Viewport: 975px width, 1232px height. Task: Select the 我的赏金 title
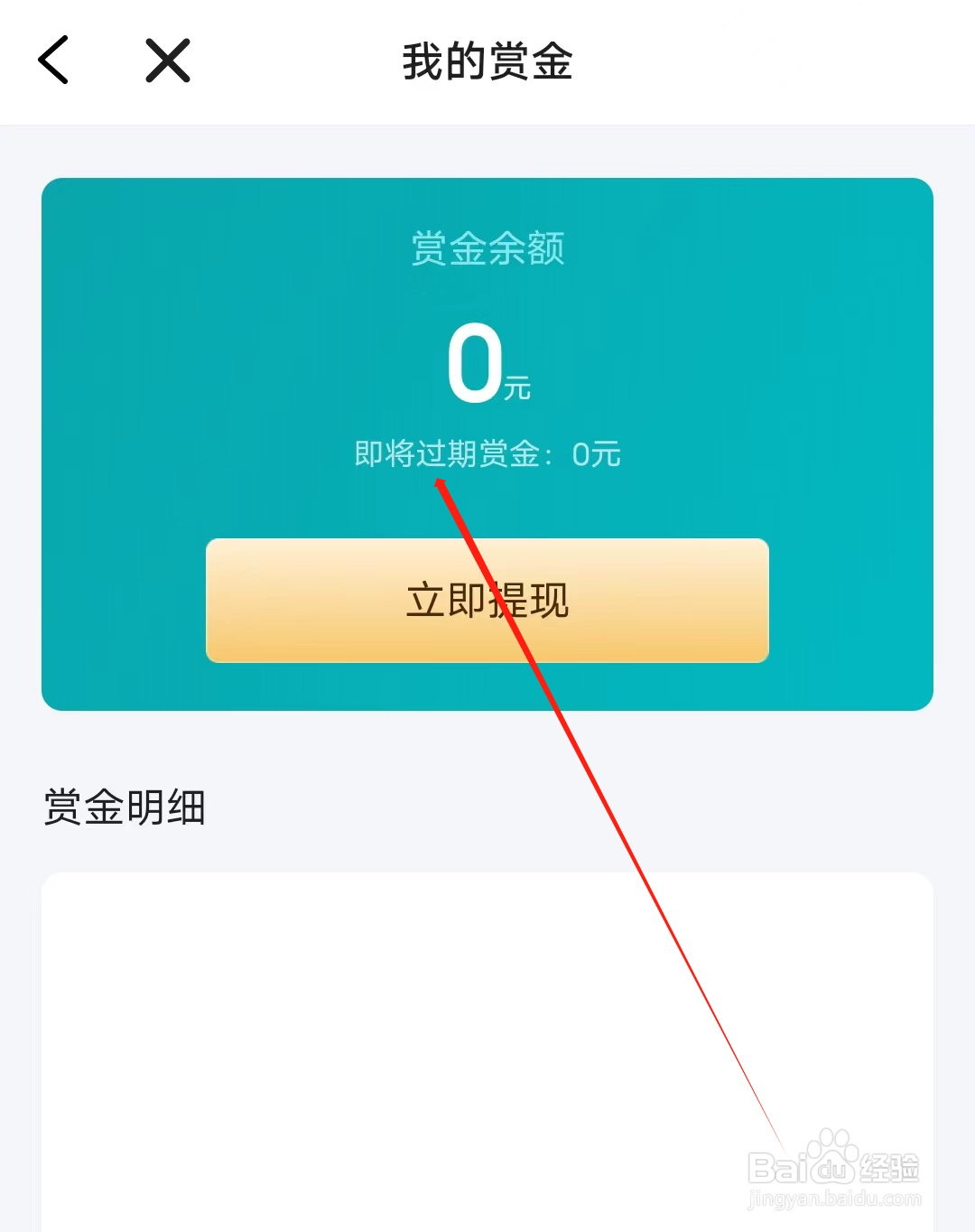pyautogui.click(x=487, y=61)
